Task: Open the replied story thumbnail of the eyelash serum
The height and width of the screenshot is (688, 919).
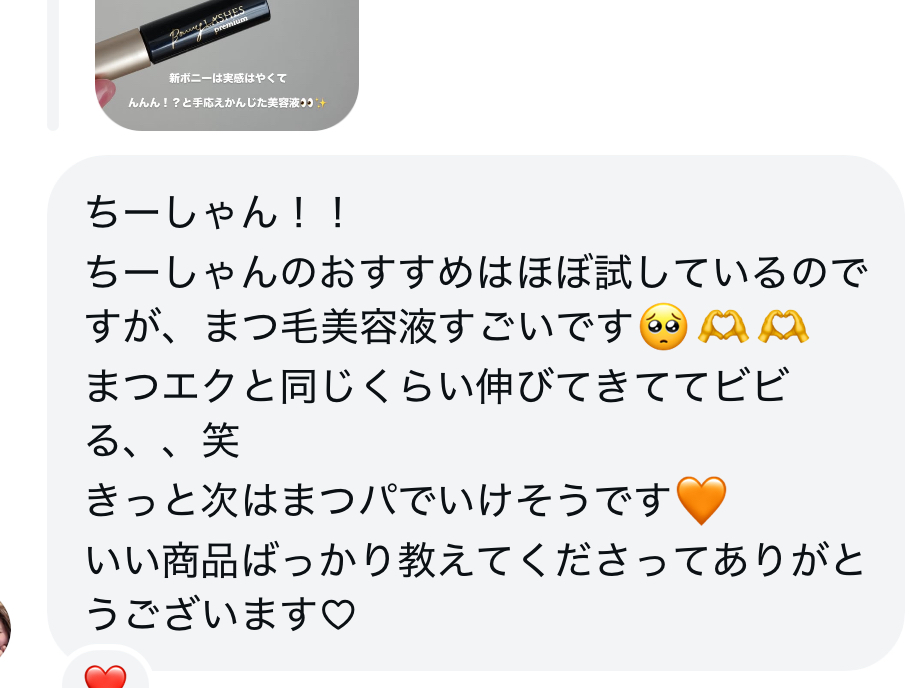Action: click(226, 60)
